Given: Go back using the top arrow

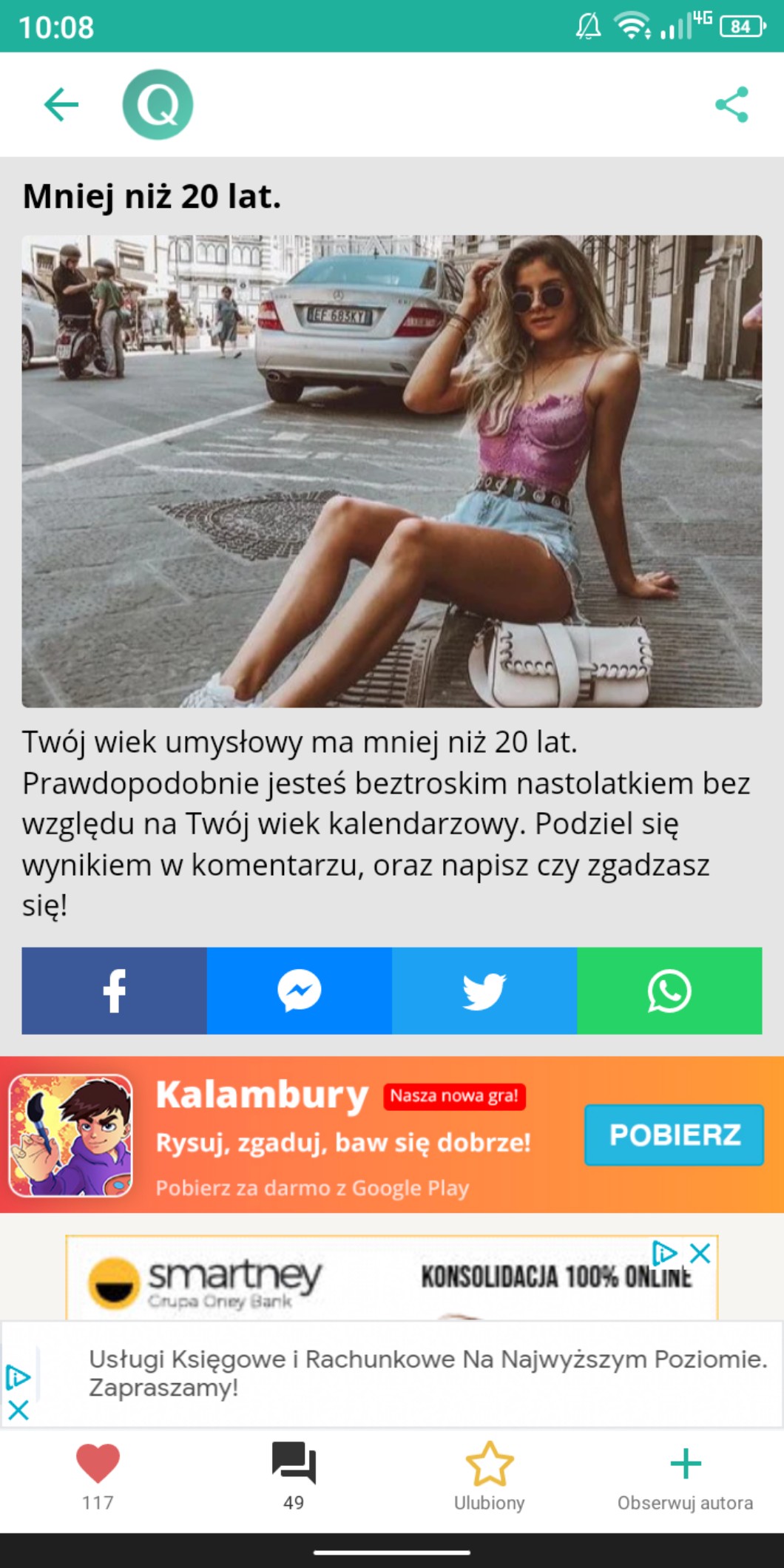Looking at the screenshot, I should point(61,104).
